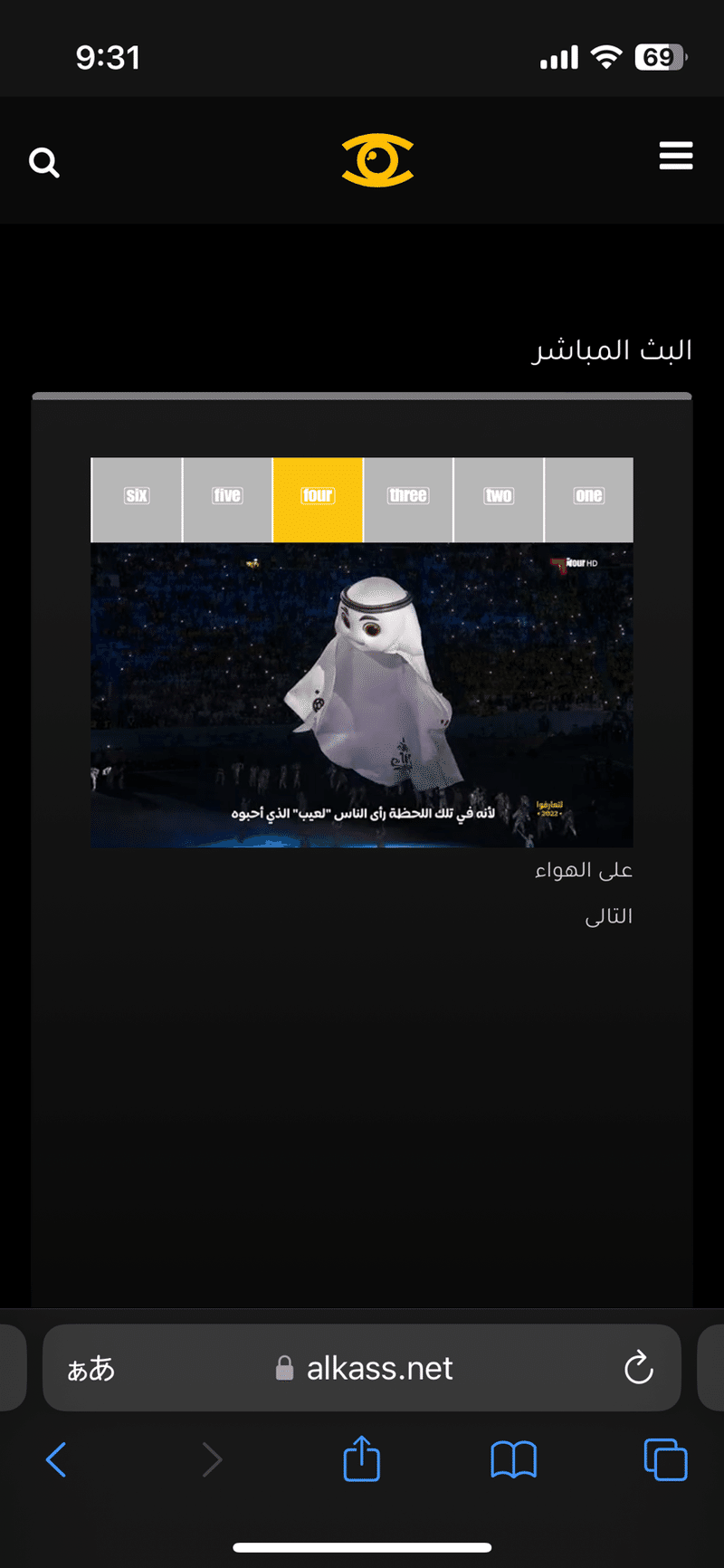Show all open tabs
The height and width of the screenshot is (1568, 724).
pos(665,1460)
